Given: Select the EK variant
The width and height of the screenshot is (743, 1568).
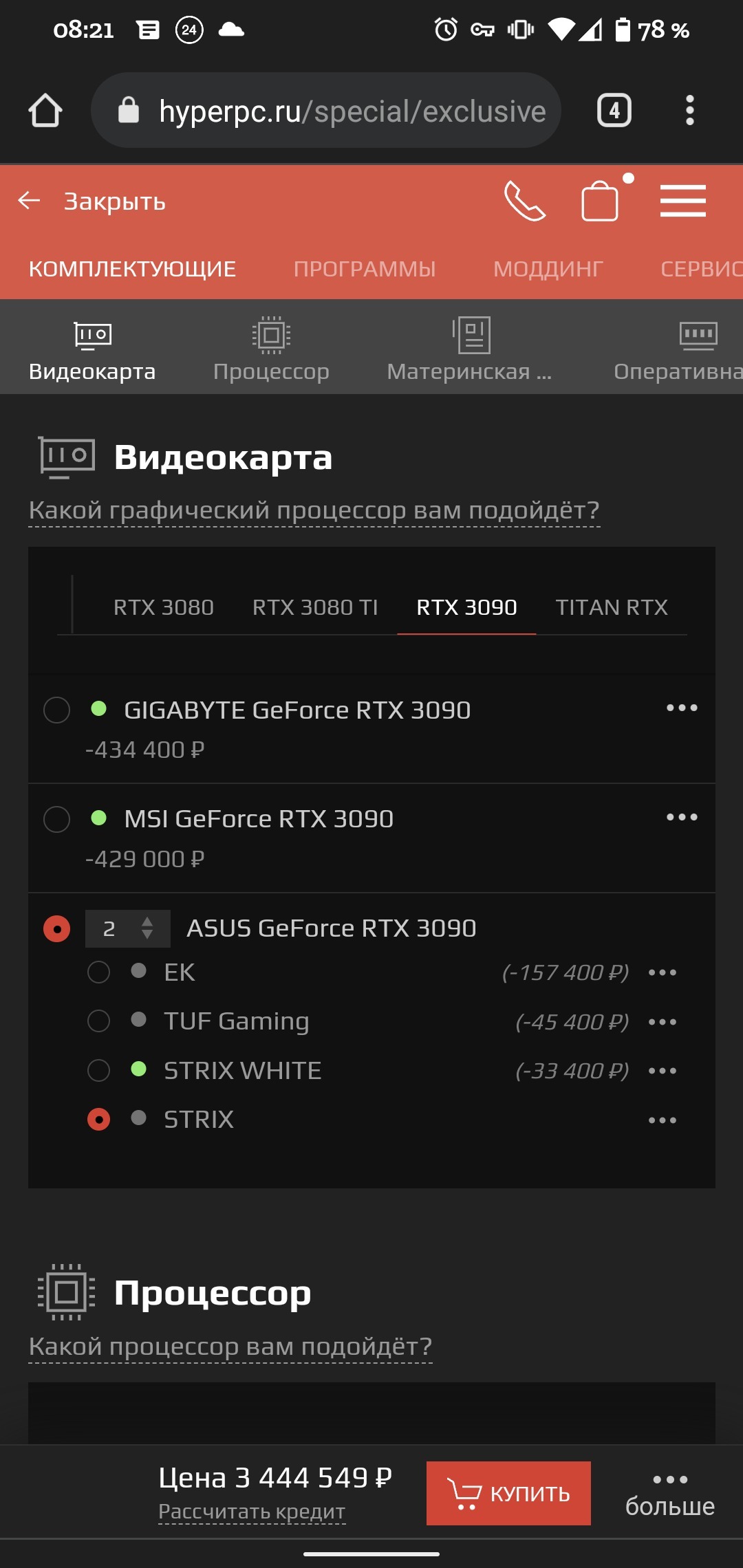Looking at the screenshot, I should 98,972.
